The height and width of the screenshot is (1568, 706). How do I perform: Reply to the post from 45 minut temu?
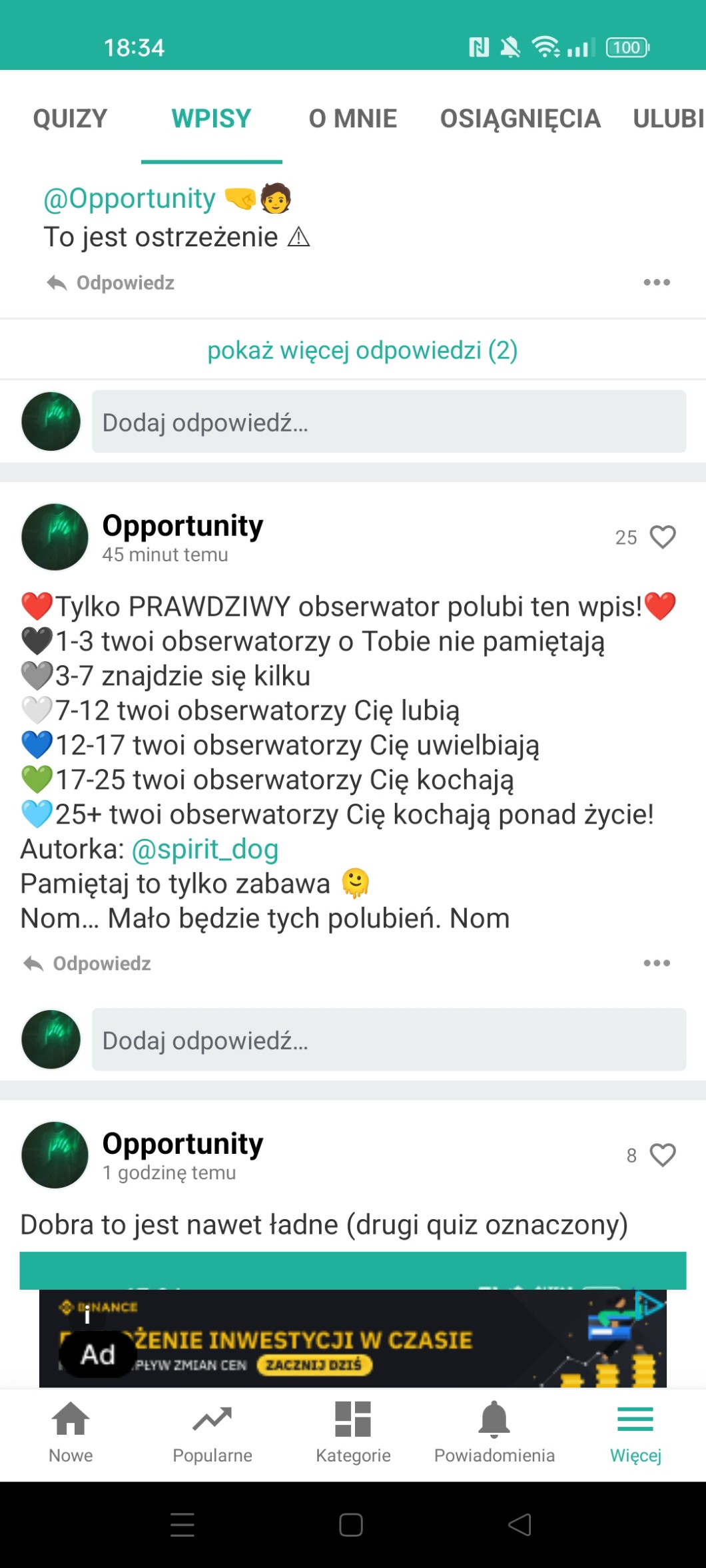click(88, 963)
